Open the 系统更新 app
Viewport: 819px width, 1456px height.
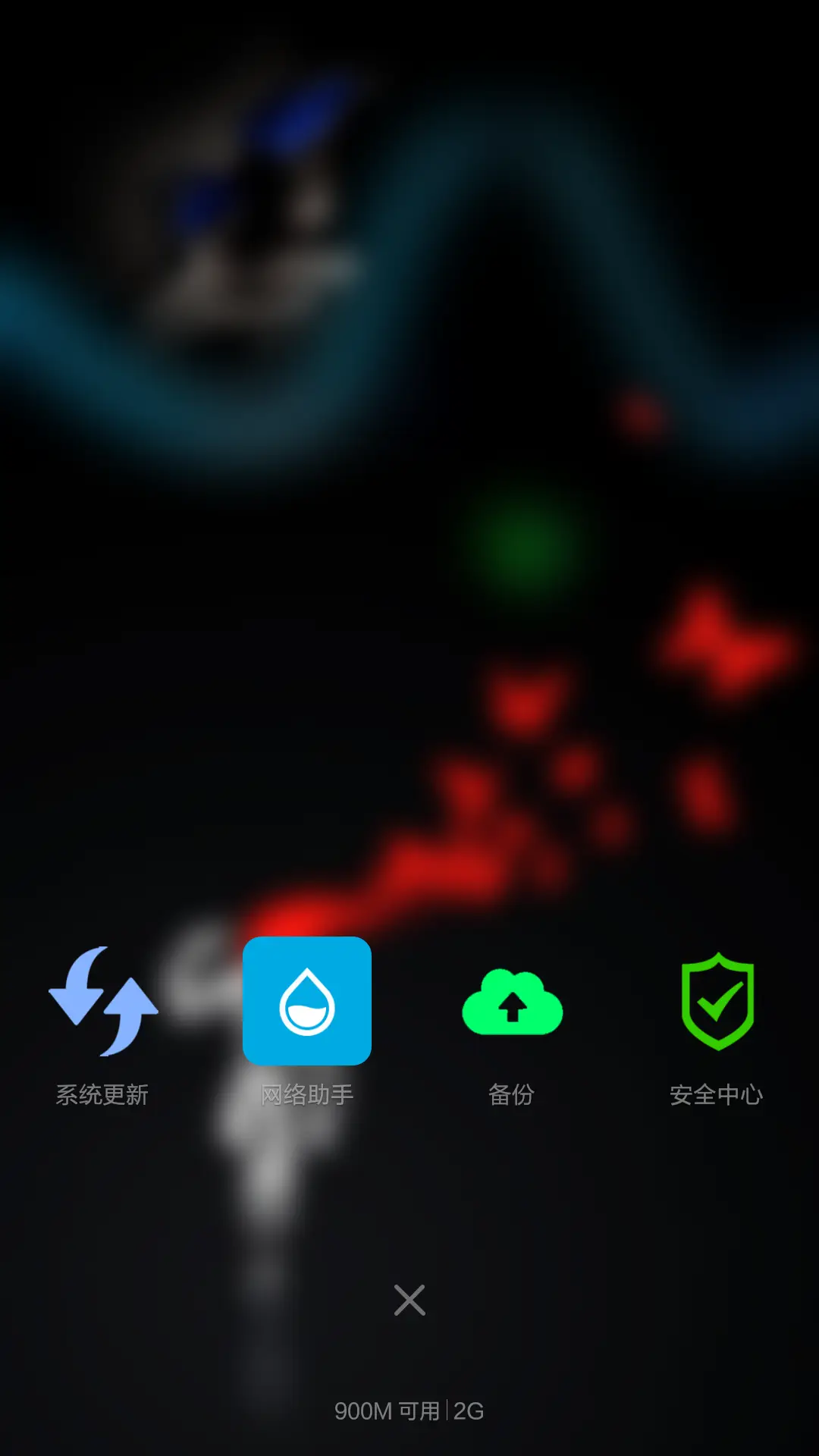pyautogui.click(x=102, y=1001)
